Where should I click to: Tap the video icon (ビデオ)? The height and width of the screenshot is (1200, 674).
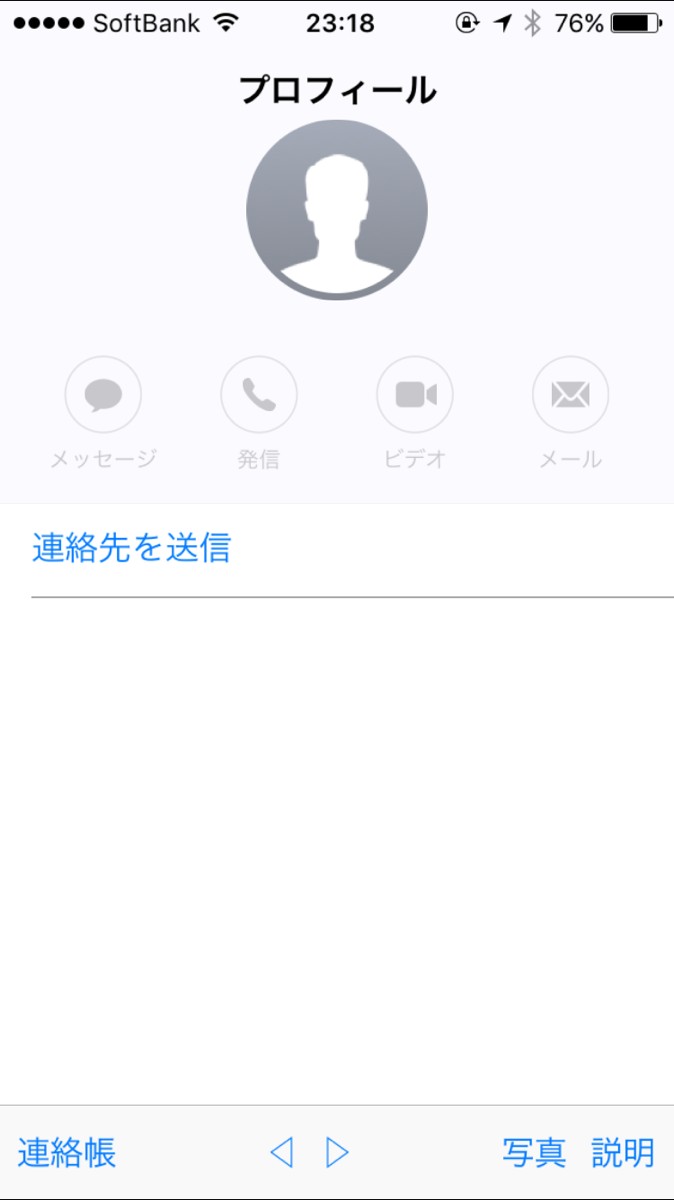415,396
